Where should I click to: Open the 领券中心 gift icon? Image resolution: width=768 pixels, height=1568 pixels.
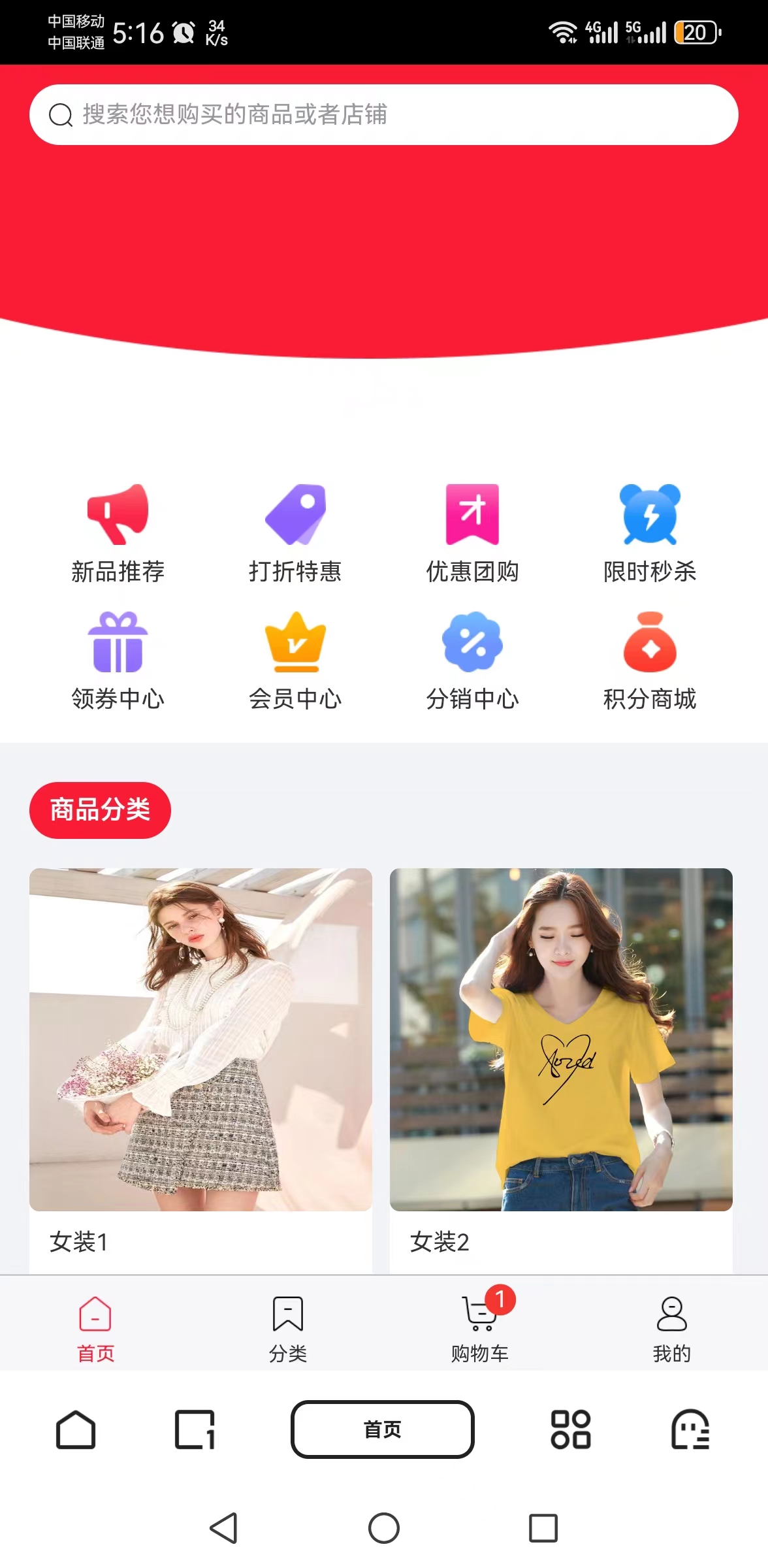click(118, 644)
